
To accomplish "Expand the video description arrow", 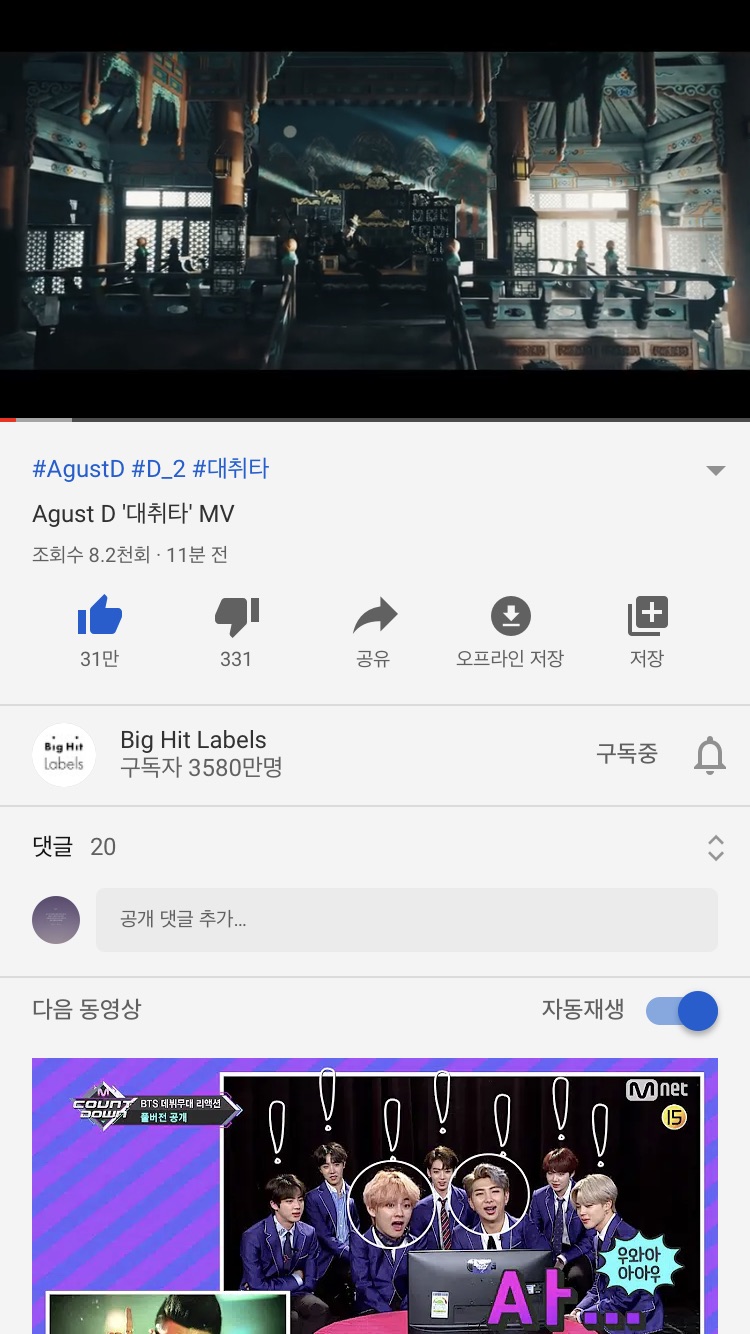I will coord(715,470).
